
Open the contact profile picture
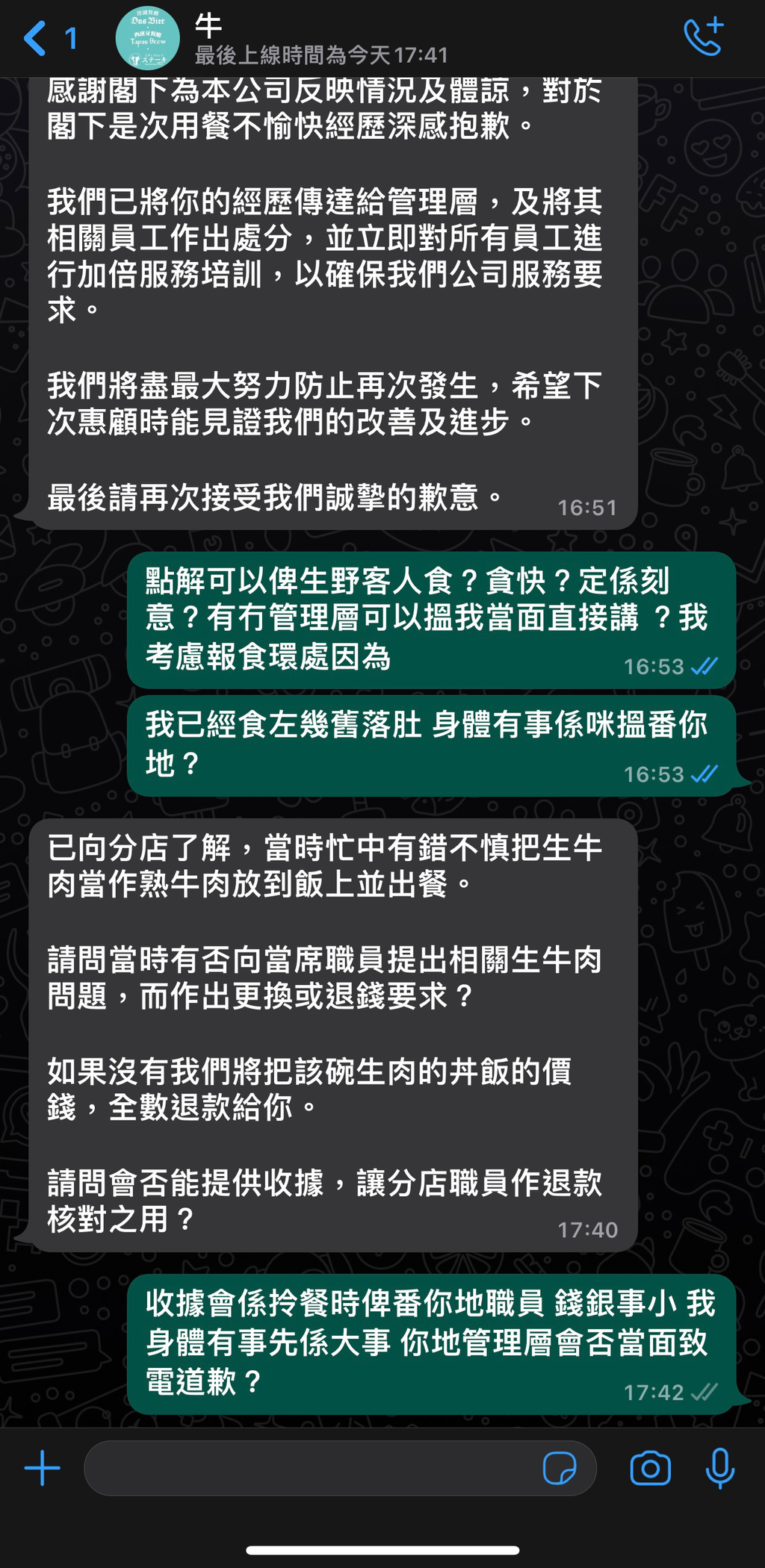tap(147, 38)
